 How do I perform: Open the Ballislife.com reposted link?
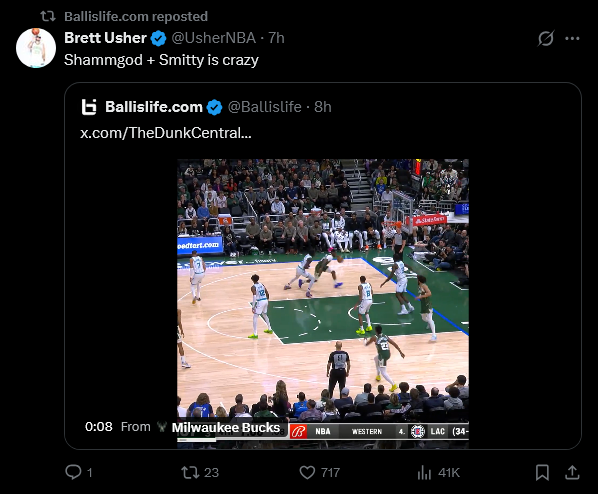136,16
